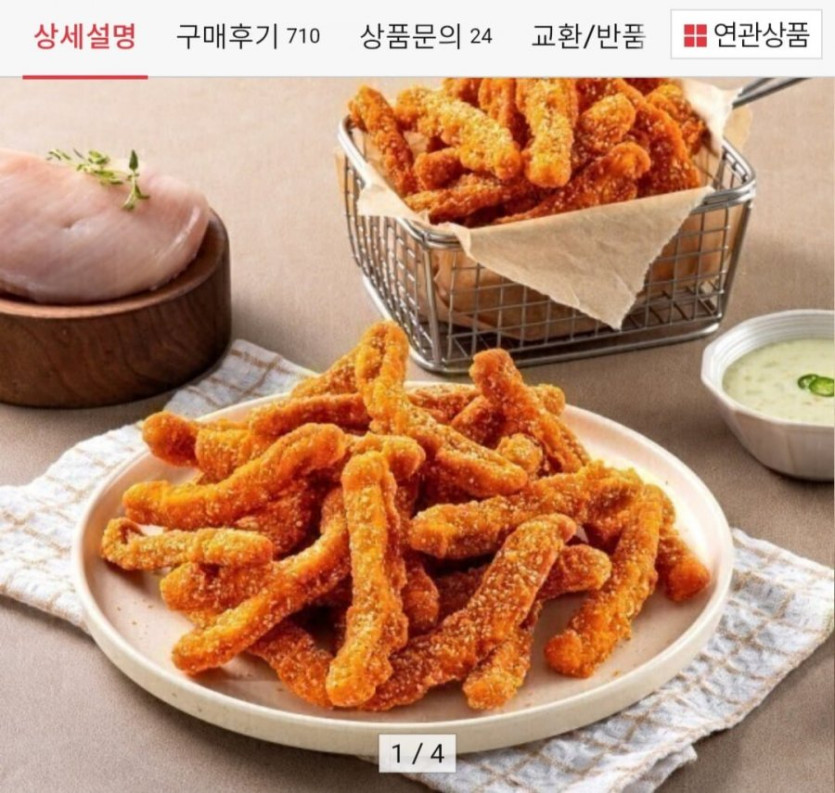
Task: Go to the 교환/반품 tab
Action: [x=588, y=37]
